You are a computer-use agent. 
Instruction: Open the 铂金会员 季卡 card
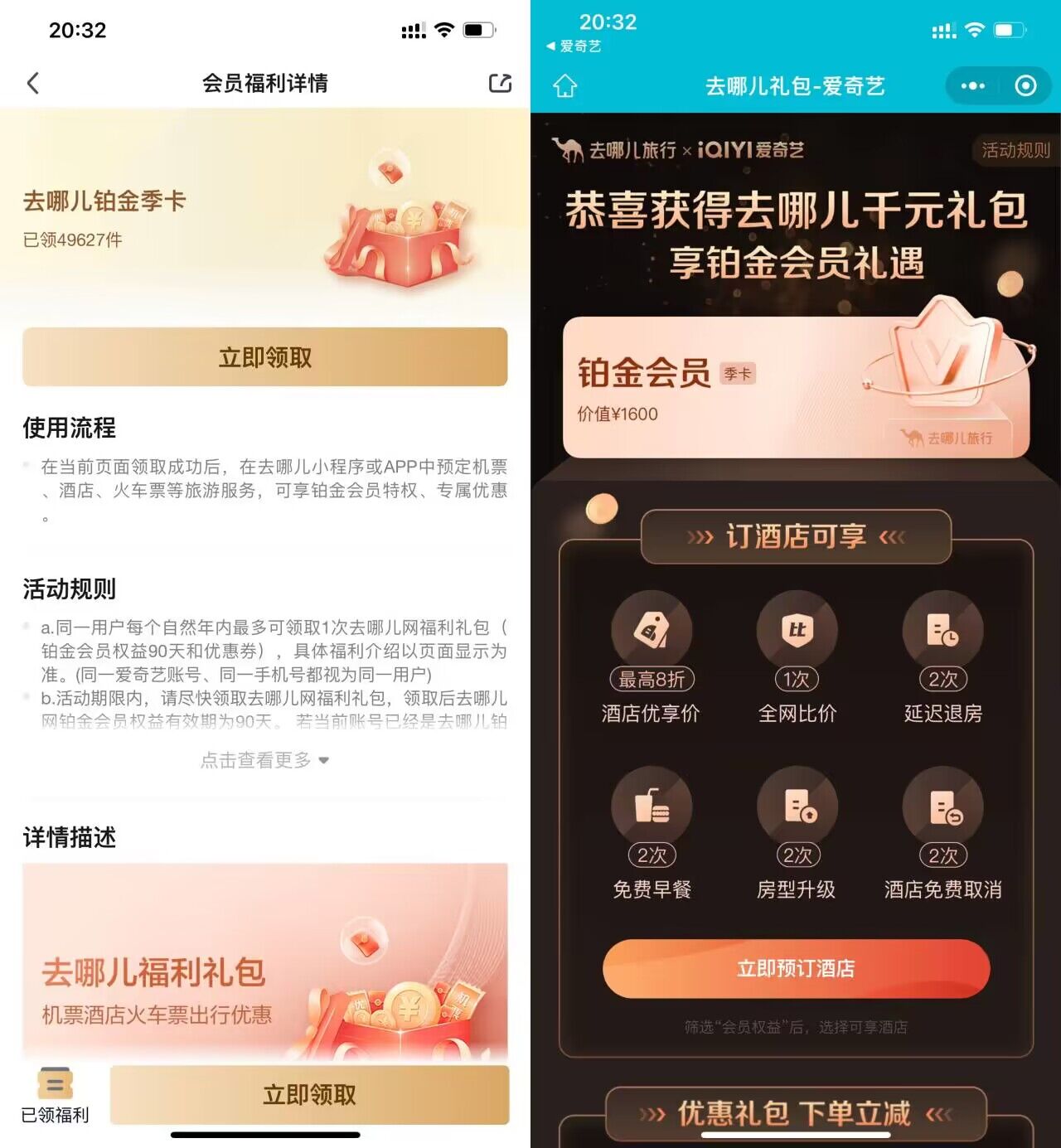coord(796,387)
